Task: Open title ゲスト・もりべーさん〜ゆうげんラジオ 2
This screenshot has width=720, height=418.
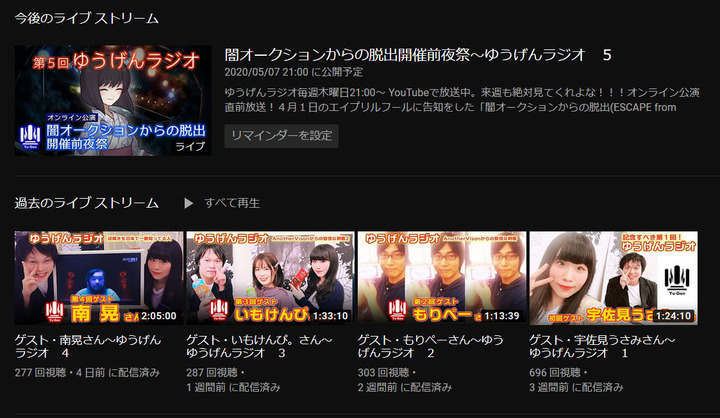Action: pos(433,347)
